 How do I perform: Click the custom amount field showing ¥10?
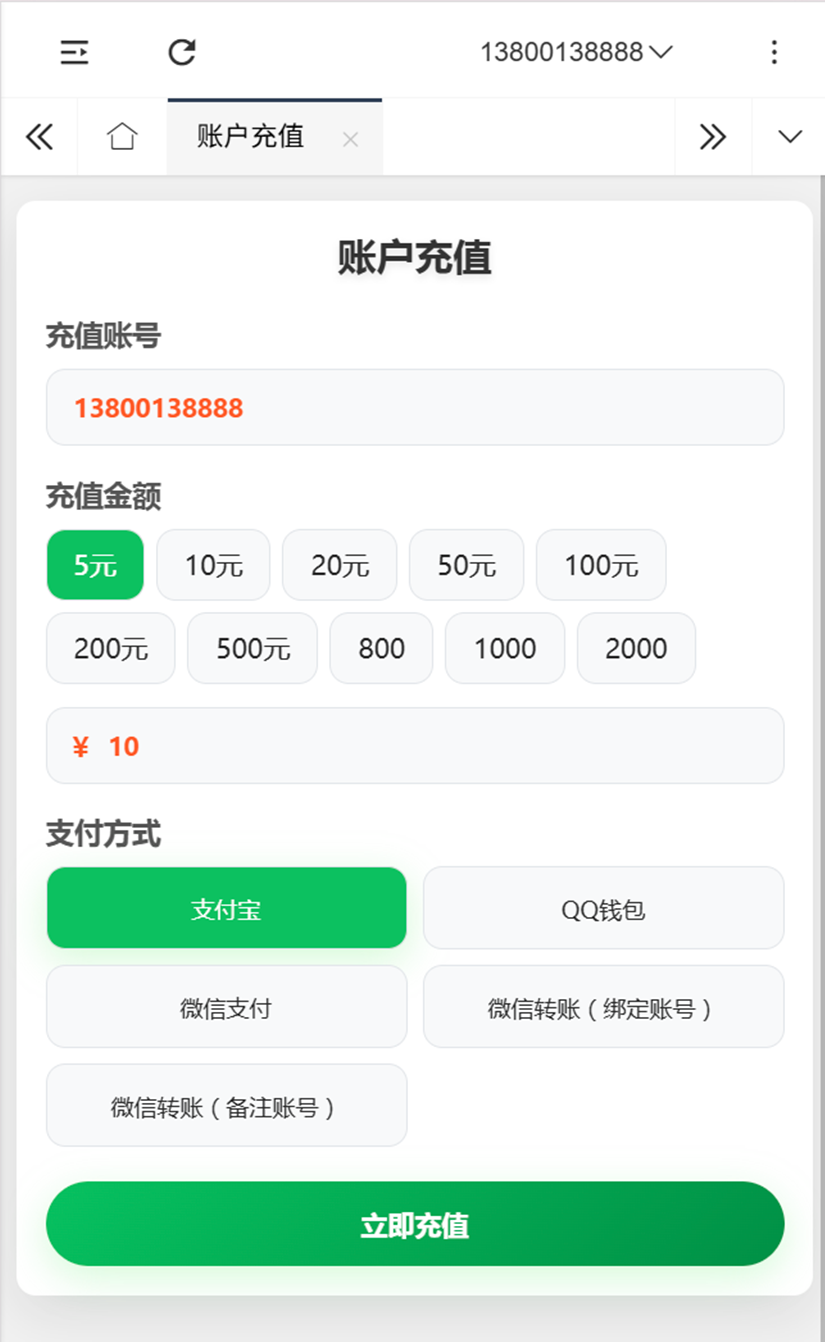[x=414, y=746]
